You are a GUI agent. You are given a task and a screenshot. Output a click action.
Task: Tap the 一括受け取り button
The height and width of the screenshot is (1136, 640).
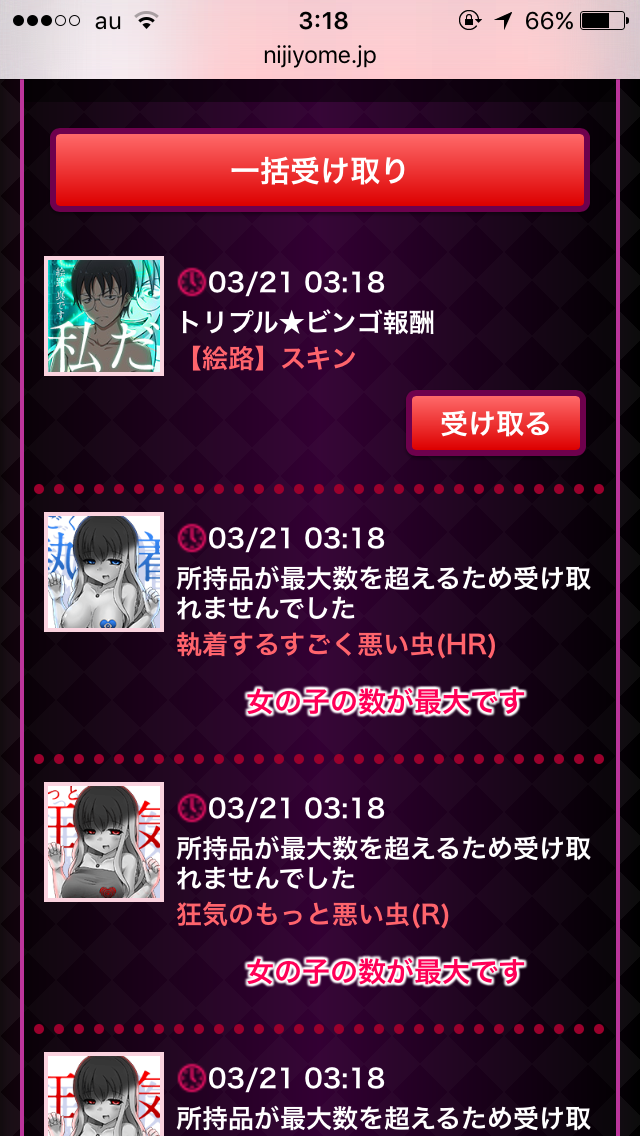pos(320,171)
